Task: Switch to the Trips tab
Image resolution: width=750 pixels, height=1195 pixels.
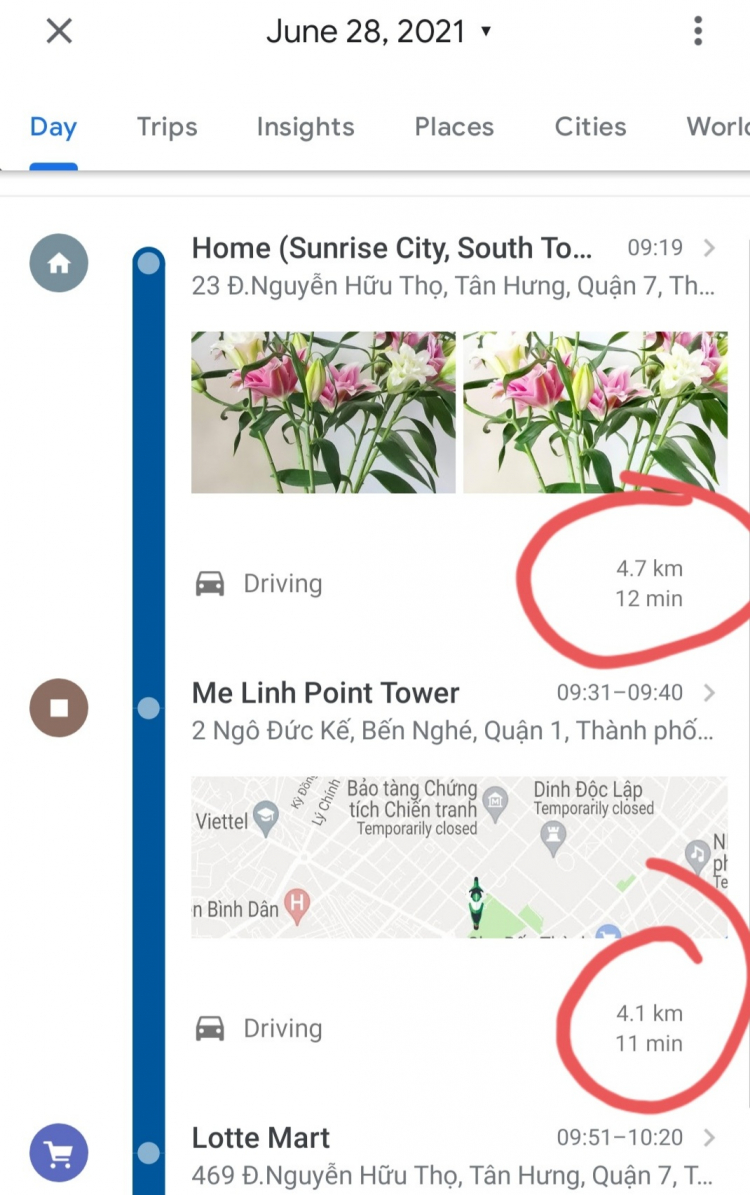Action: tap(167, 127)
